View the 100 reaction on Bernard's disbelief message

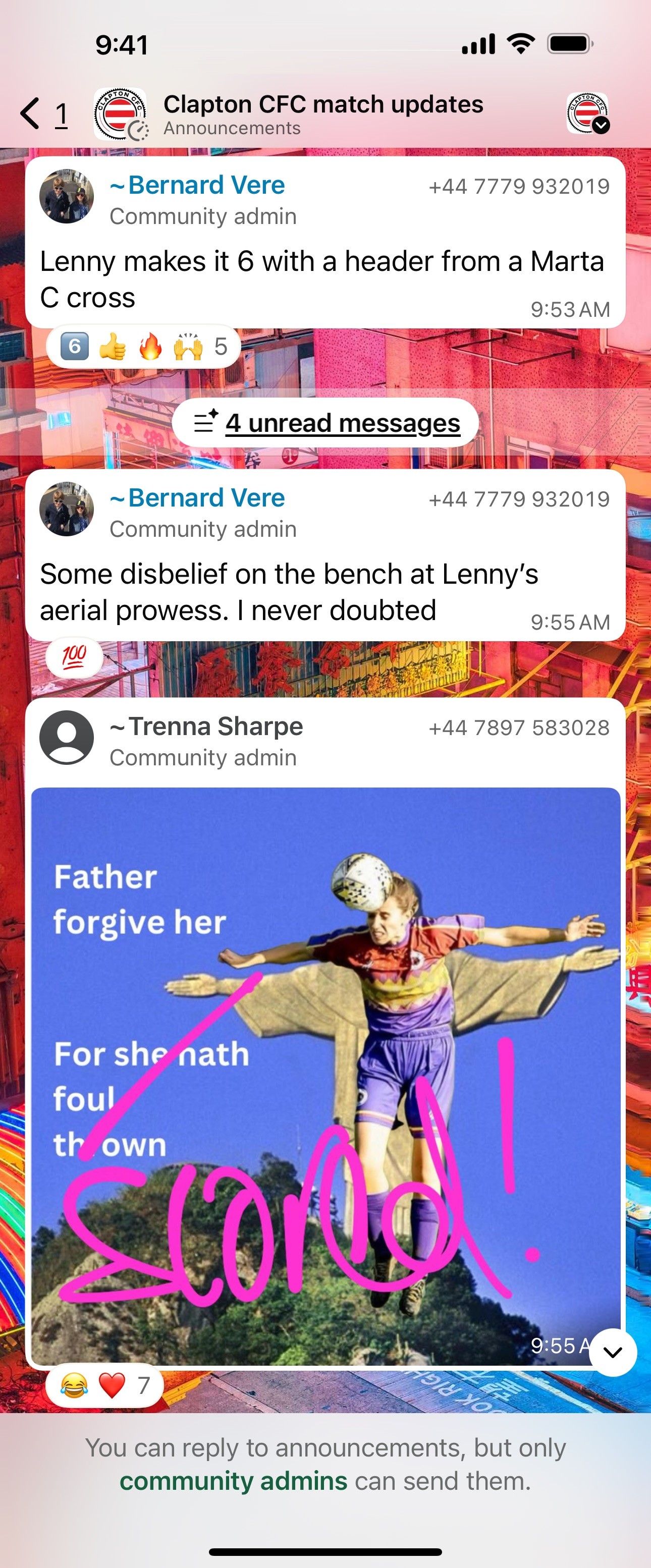tap(74, 657)
